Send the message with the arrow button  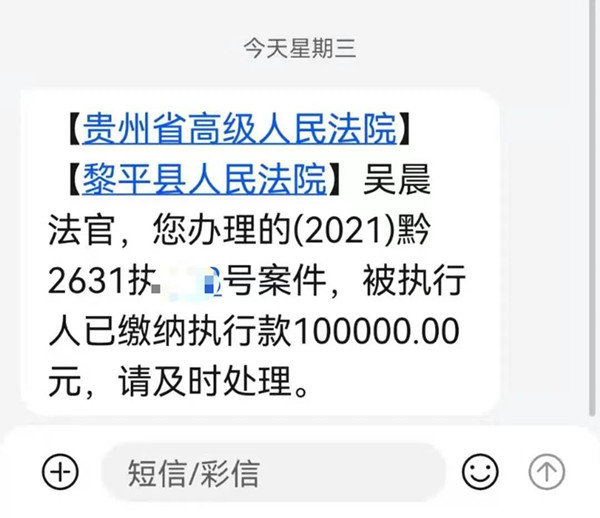[x=547, y=470]
